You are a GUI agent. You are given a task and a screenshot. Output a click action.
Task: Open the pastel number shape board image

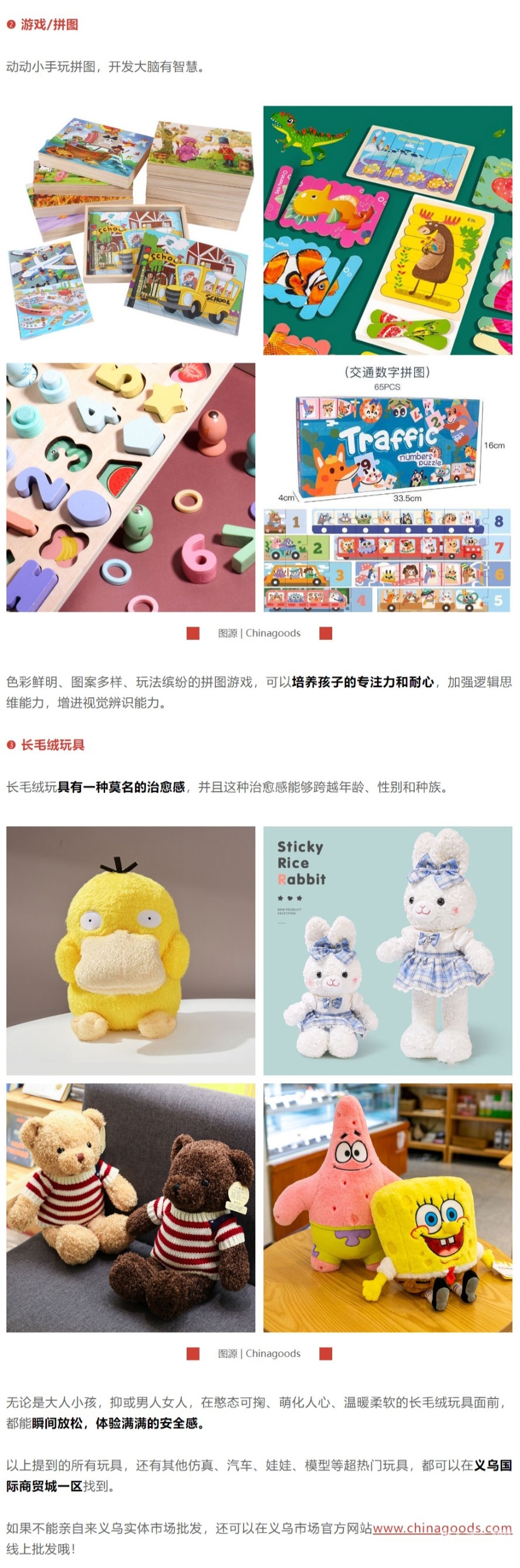point(130,487)
